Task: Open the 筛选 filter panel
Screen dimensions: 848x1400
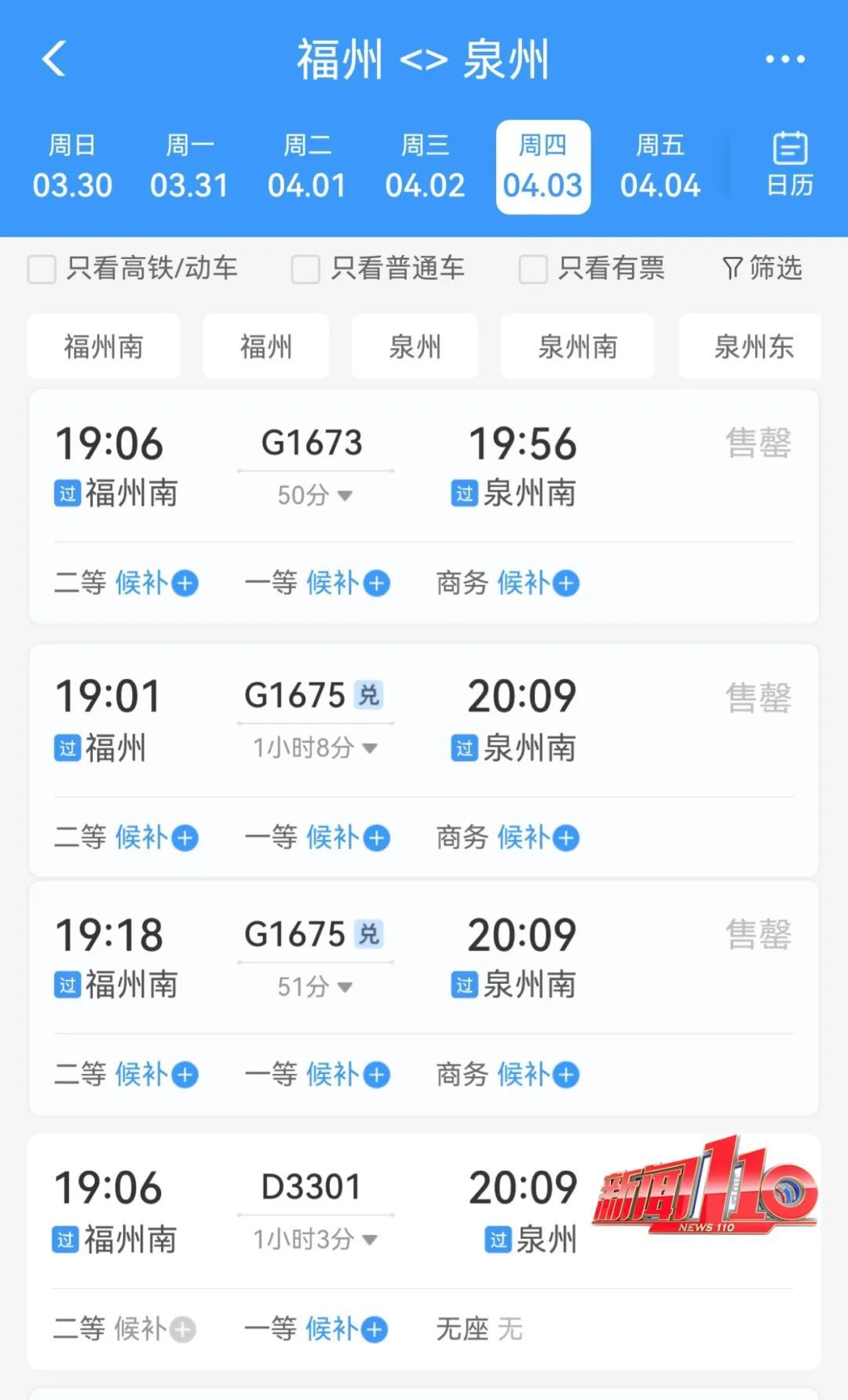Action: click(x=760, y=269)
